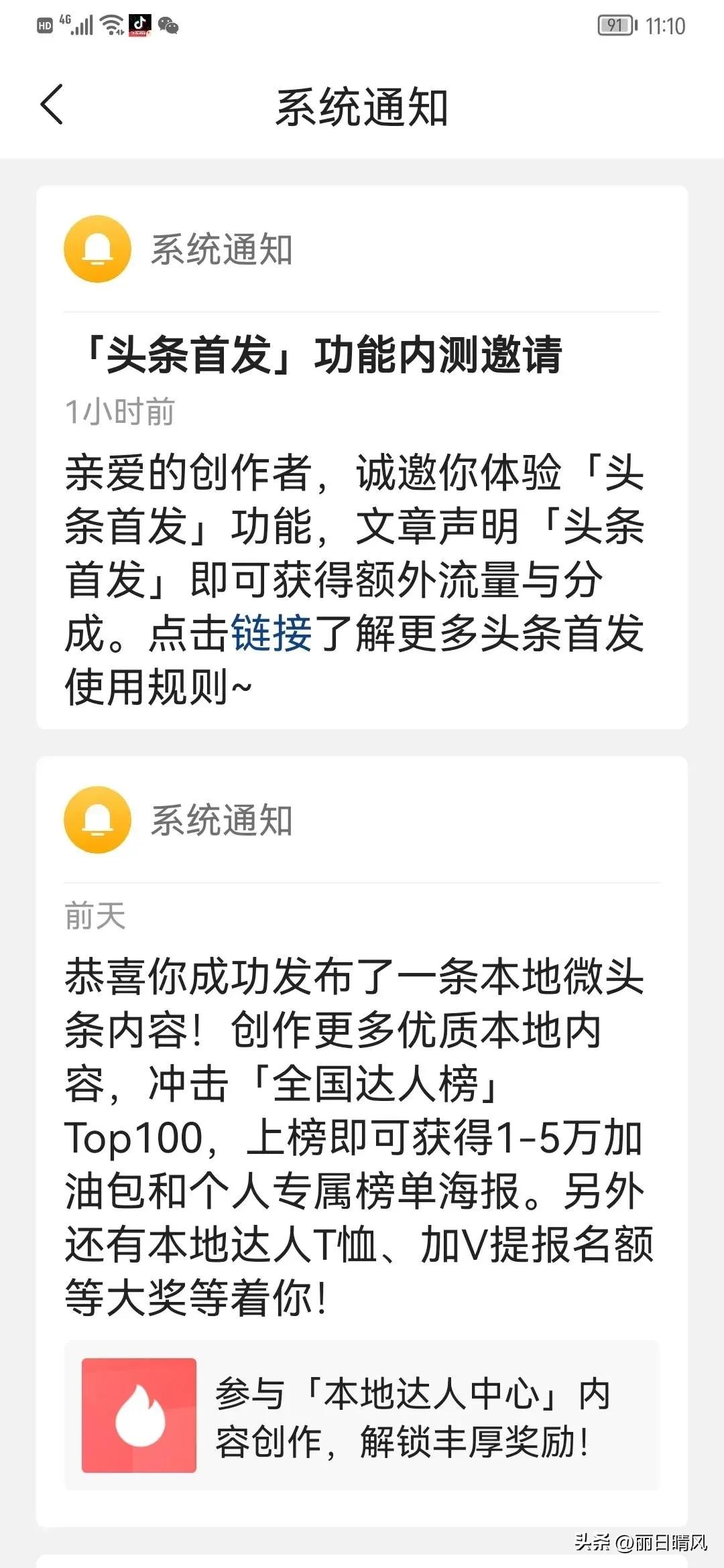
Task: Tap the 系统通知 sender label on first message
Action: pos(221,250)
